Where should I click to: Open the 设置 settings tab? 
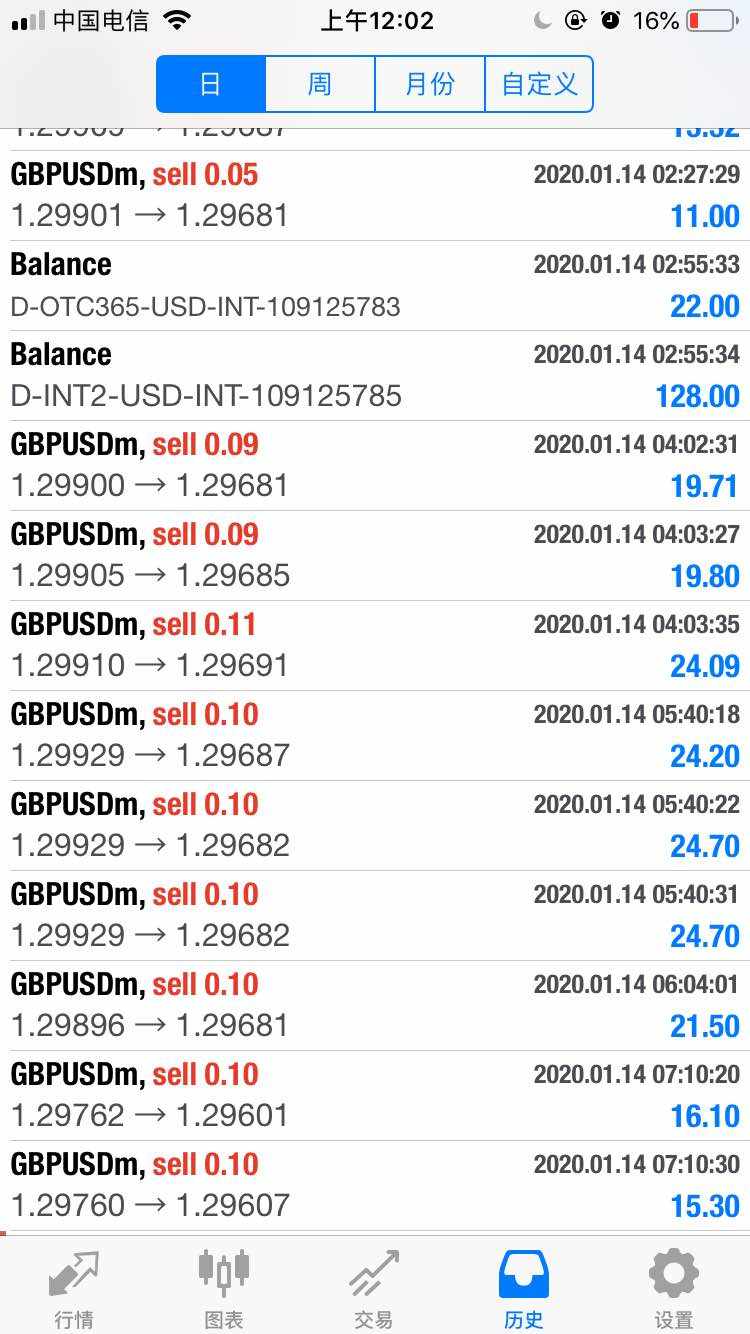(x=674, y=1288)
